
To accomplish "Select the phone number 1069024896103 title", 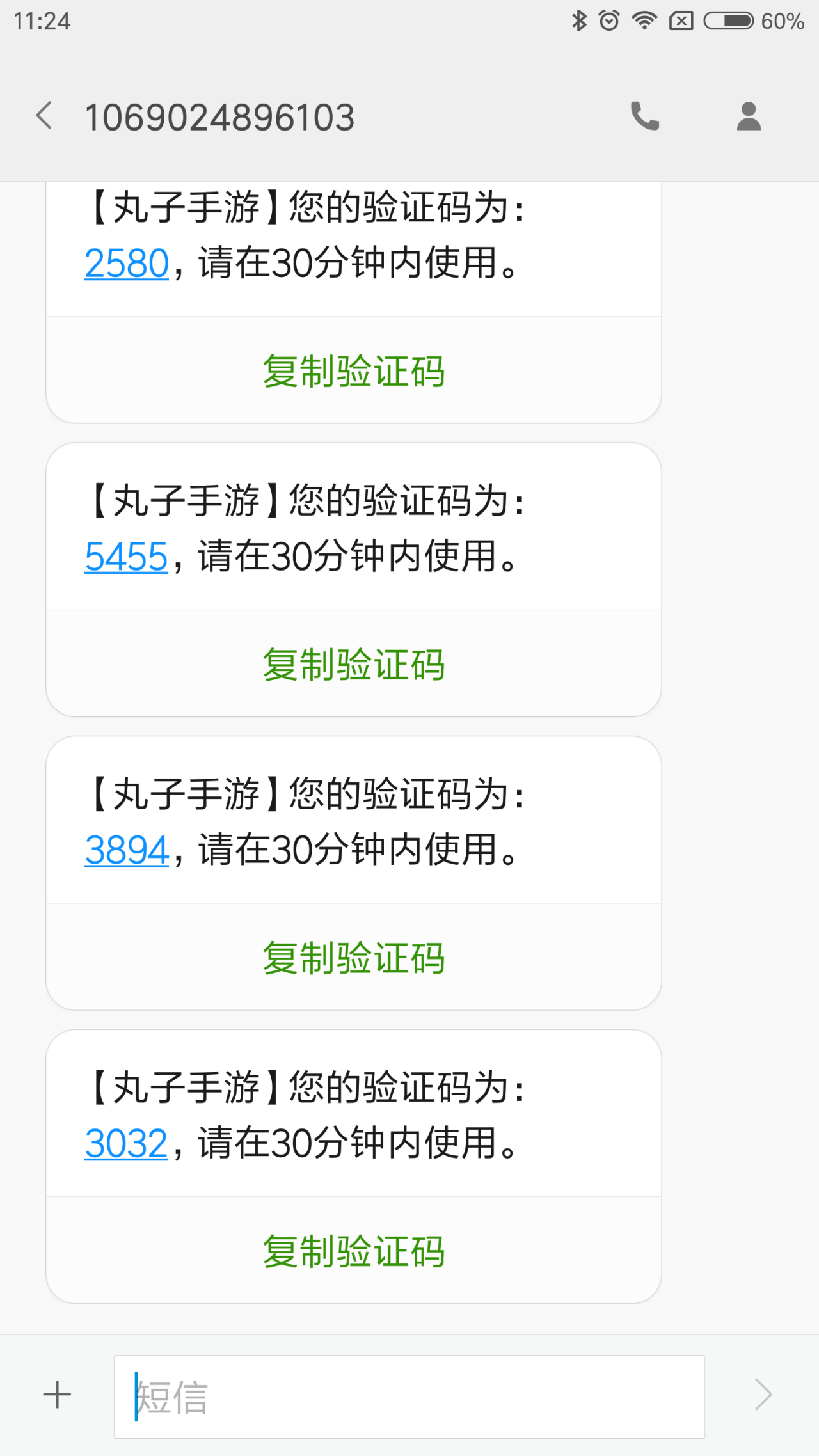I will click(x=219, y=116).
